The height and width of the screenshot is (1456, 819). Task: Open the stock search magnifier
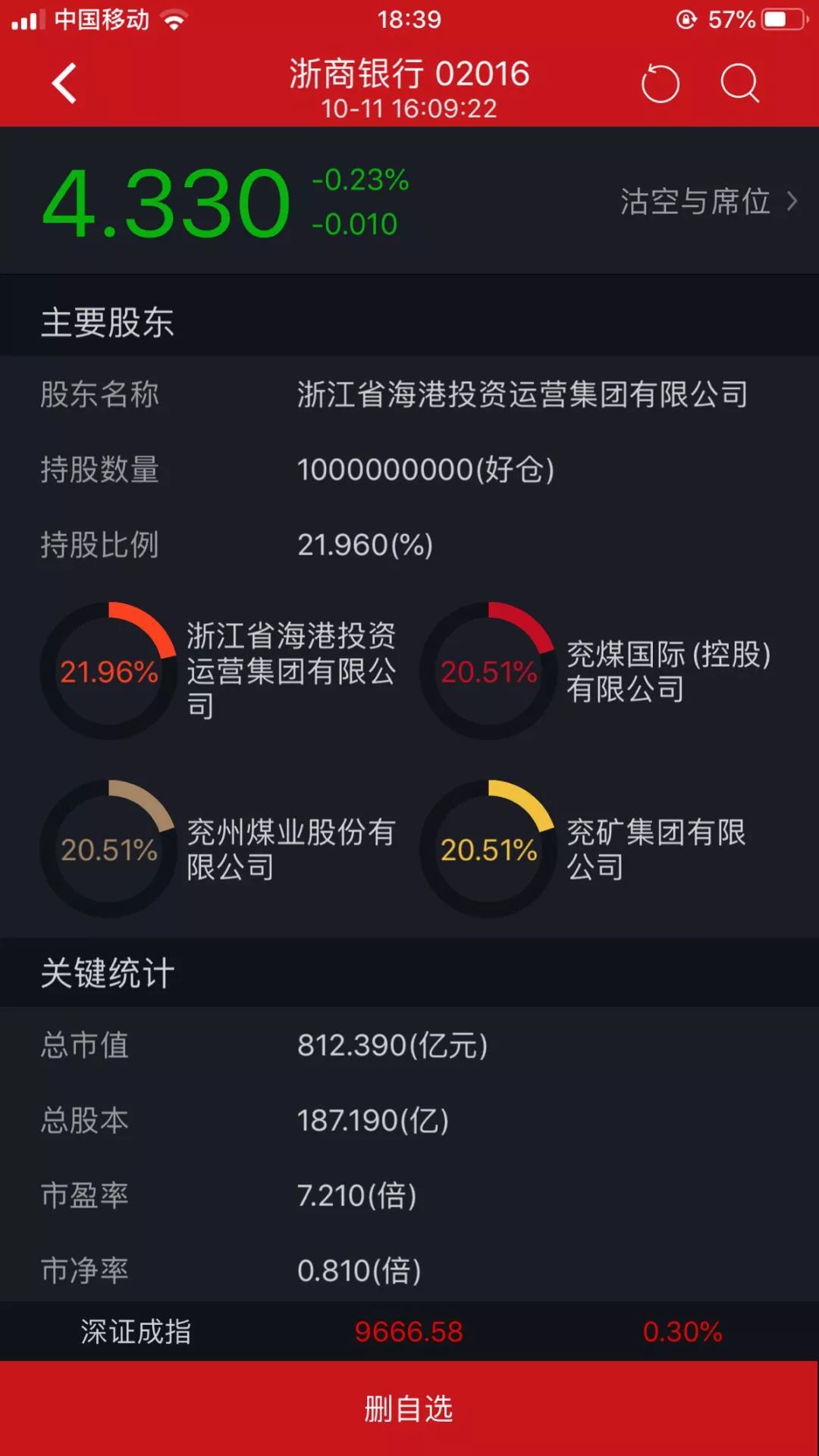click(x=739, y=83)
